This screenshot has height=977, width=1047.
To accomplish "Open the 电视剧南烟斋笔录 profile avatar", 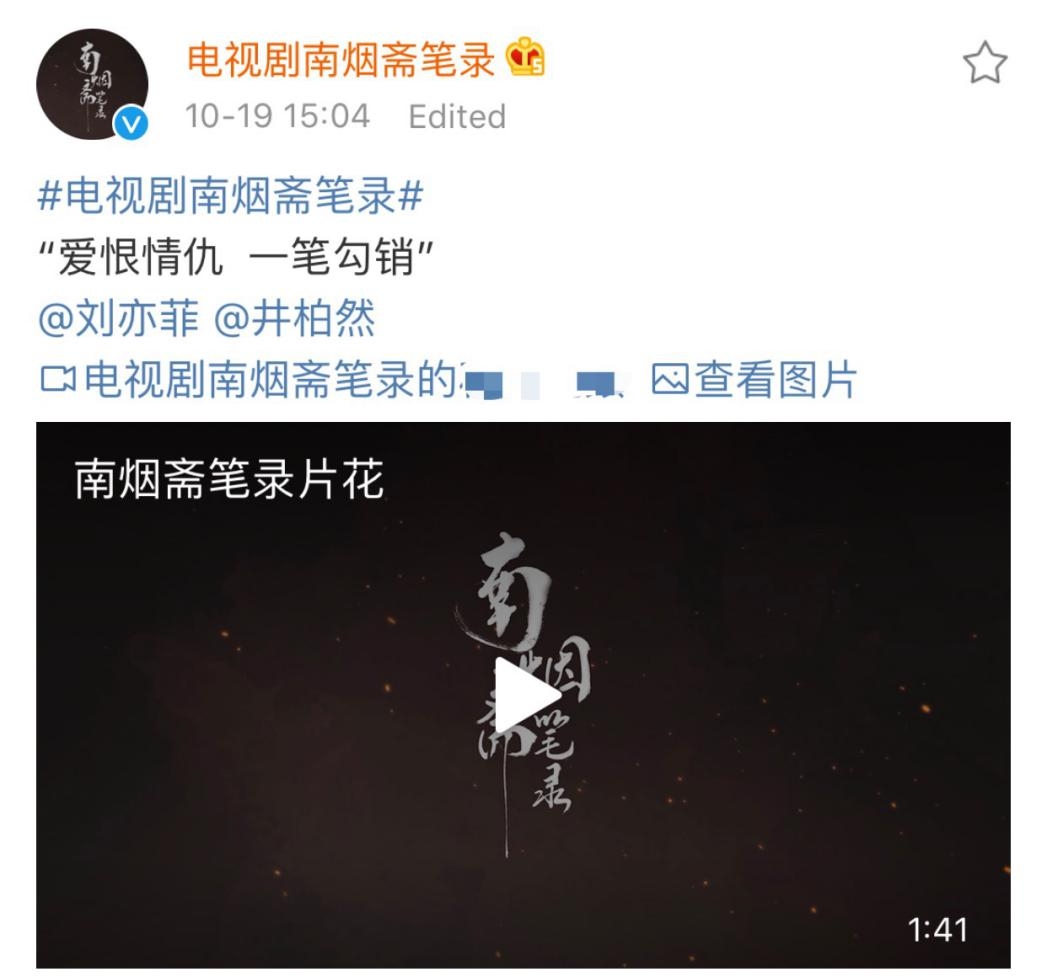I will click(92, 85).
